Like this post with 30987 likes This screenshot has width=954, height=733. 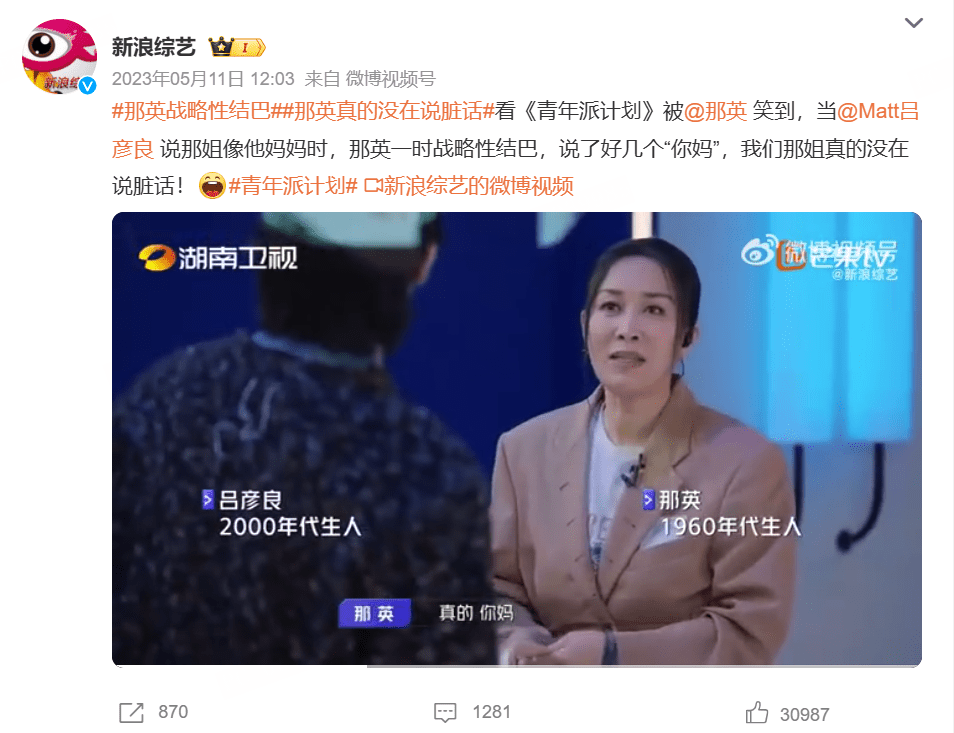coord(786,713)
